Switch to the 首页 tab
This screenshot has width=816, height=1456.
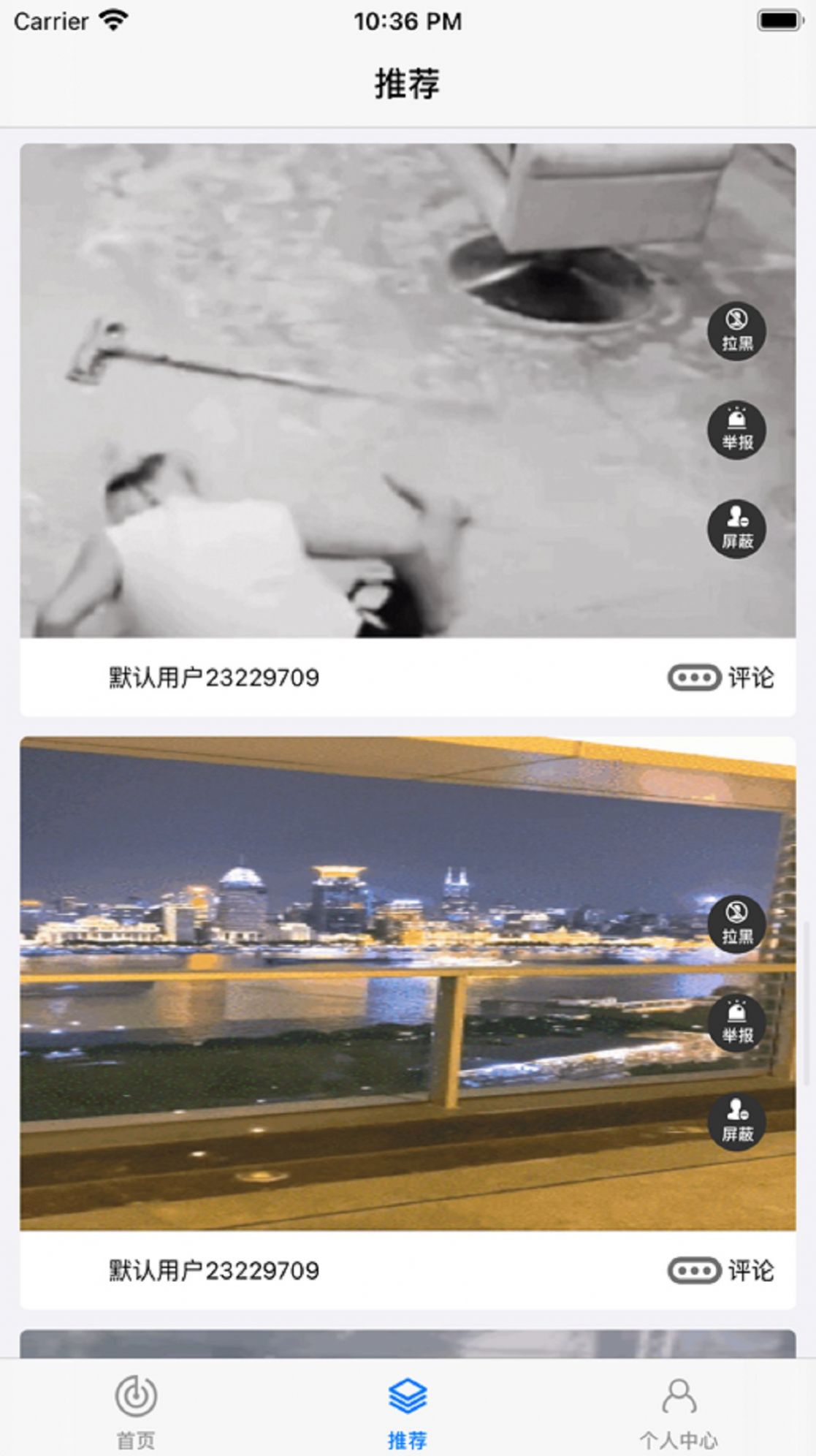[136, 1411]
